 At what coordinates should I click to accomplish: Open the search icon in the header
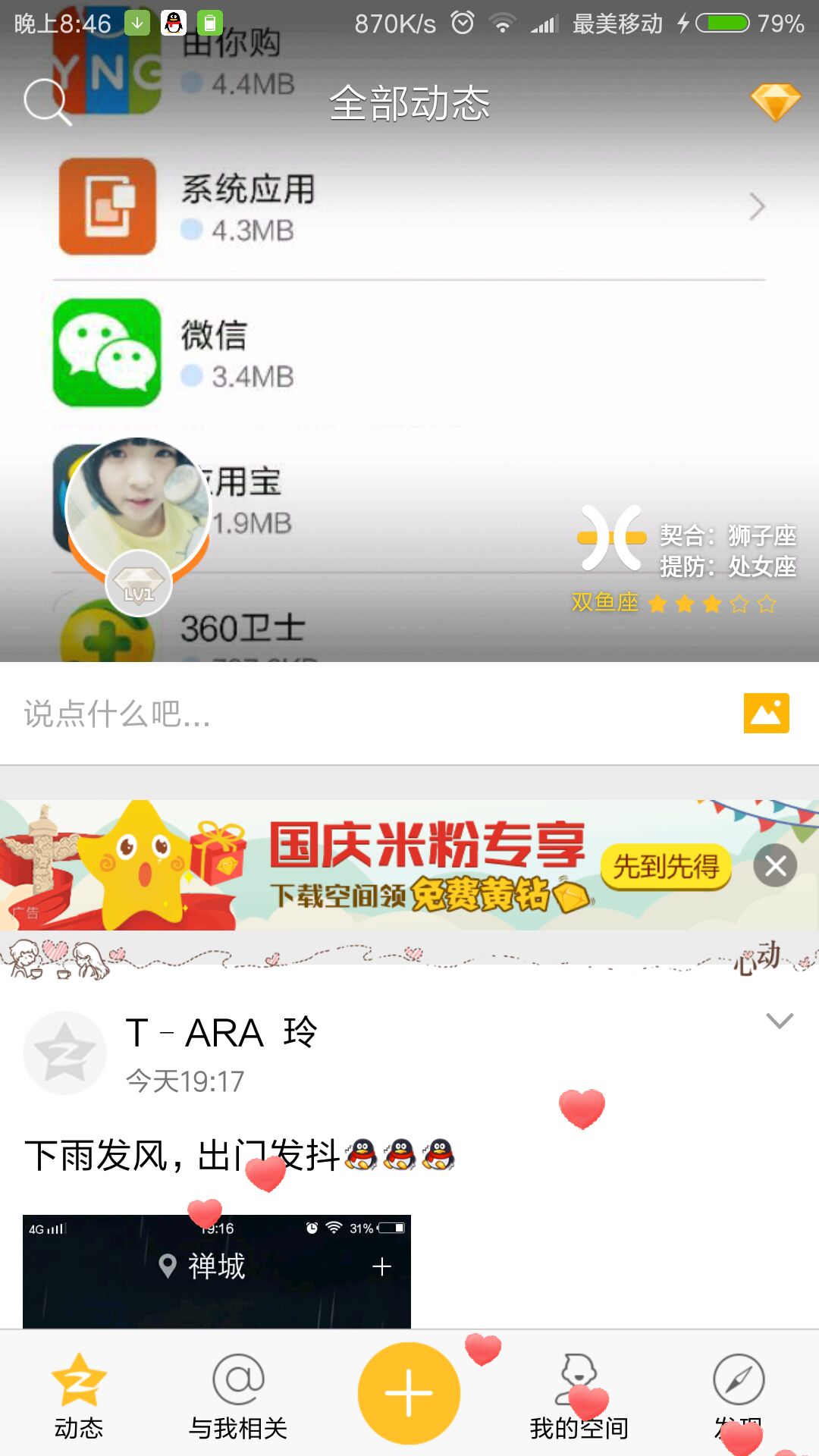[47, 102]
